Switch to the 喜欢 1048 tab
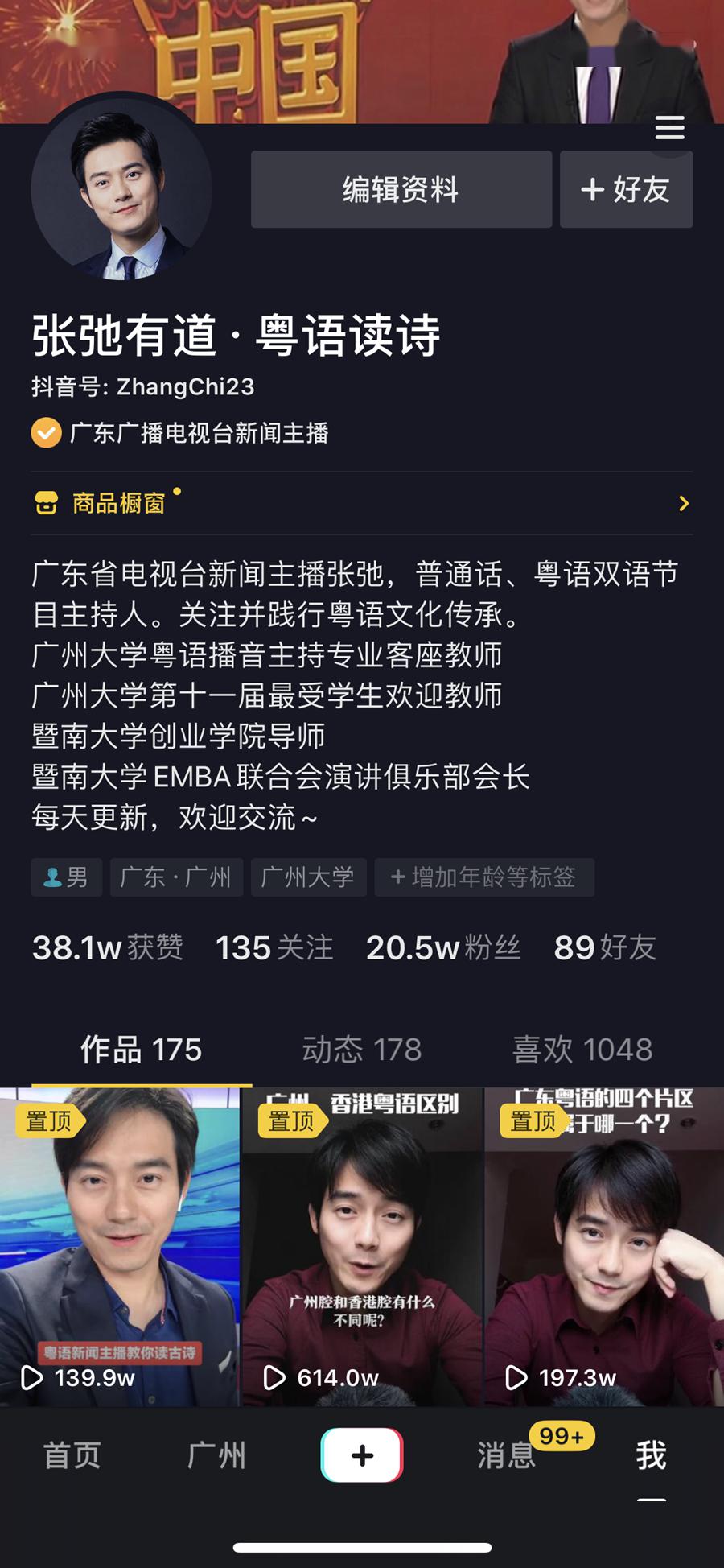This screenshot has width=724, height=1568. (582, 1050)
